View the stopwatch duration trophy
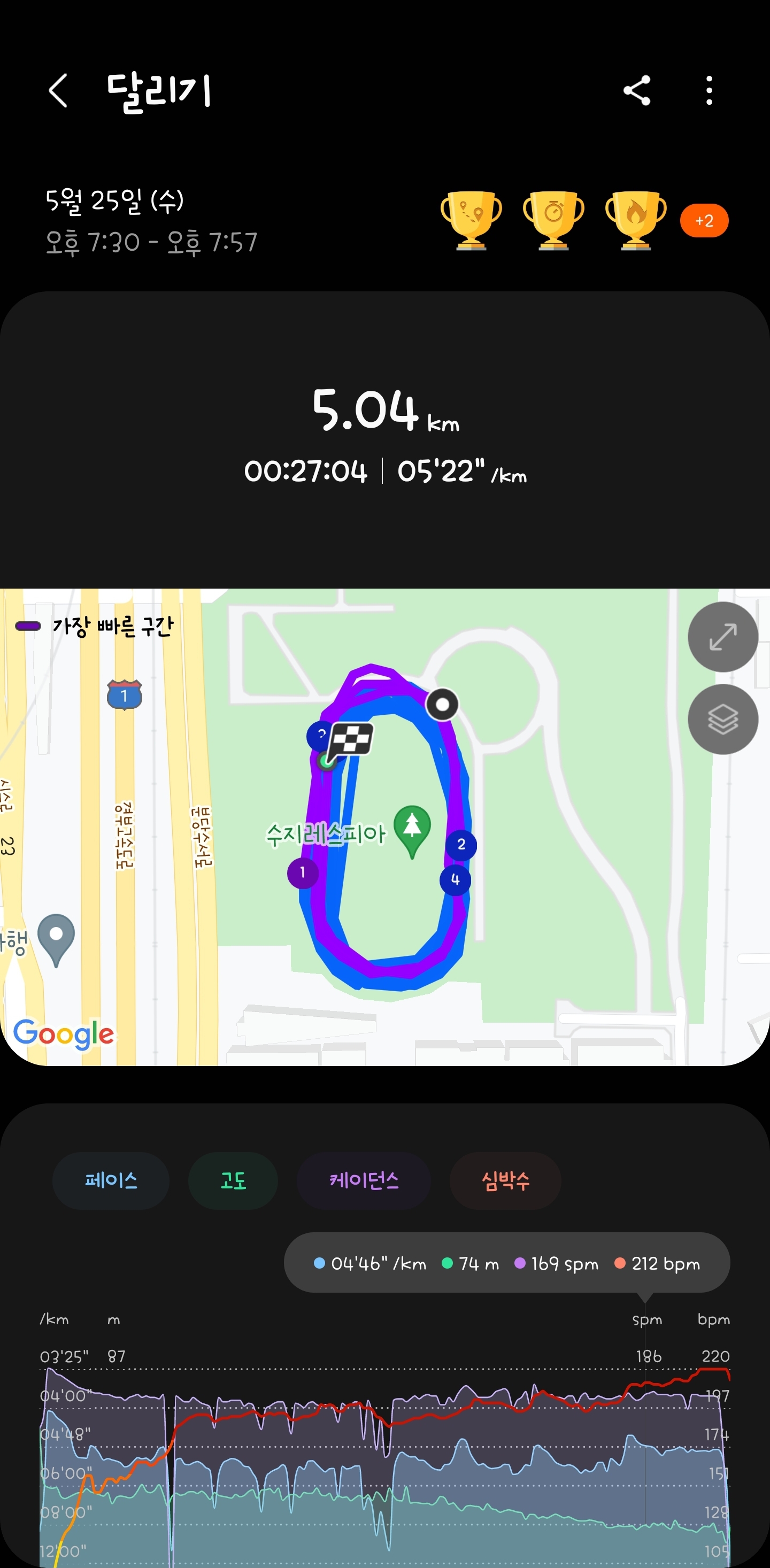 click(x=553, y=220)
